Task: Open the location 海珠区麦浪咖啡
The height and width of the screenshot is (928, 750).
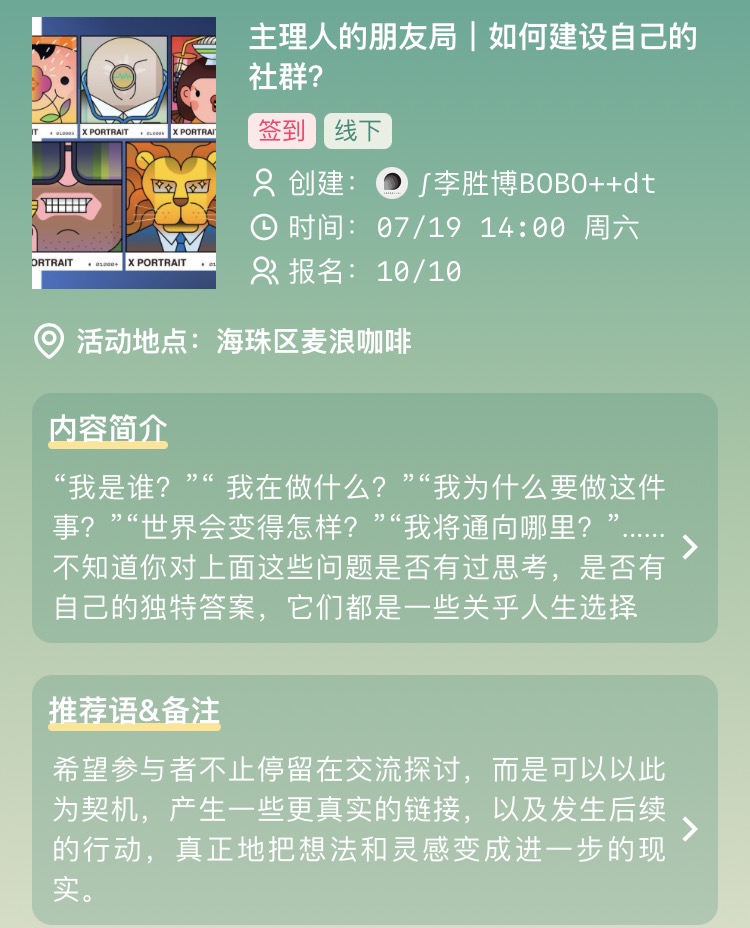Action: (x=313, y=342)
